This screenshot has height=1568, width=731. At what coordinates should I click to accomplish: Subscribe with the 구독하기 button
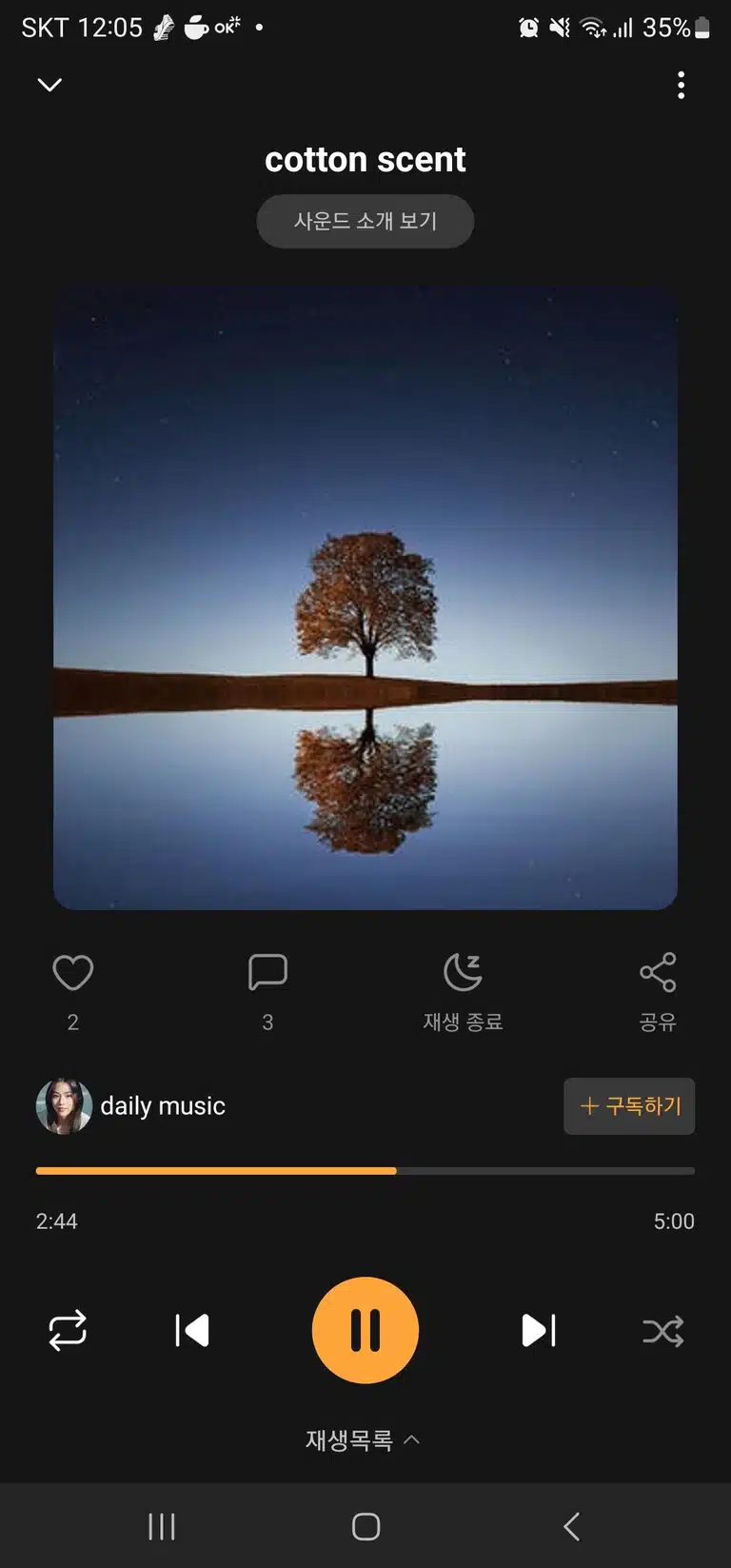[x=629, y=1106]
